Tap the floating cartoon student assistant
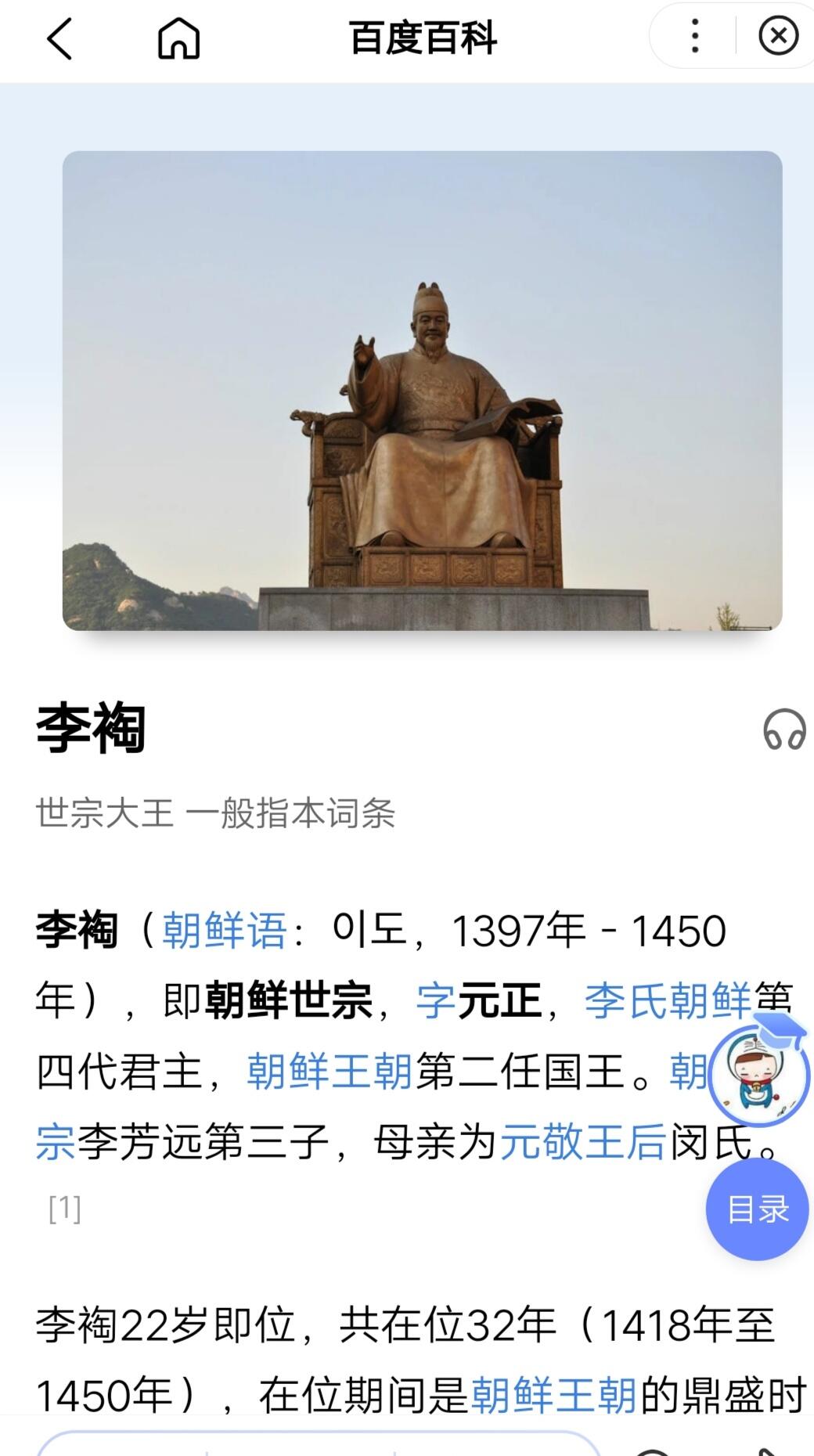The image size is (814, 1456). pyautogui.click(x=758, y=1073)
